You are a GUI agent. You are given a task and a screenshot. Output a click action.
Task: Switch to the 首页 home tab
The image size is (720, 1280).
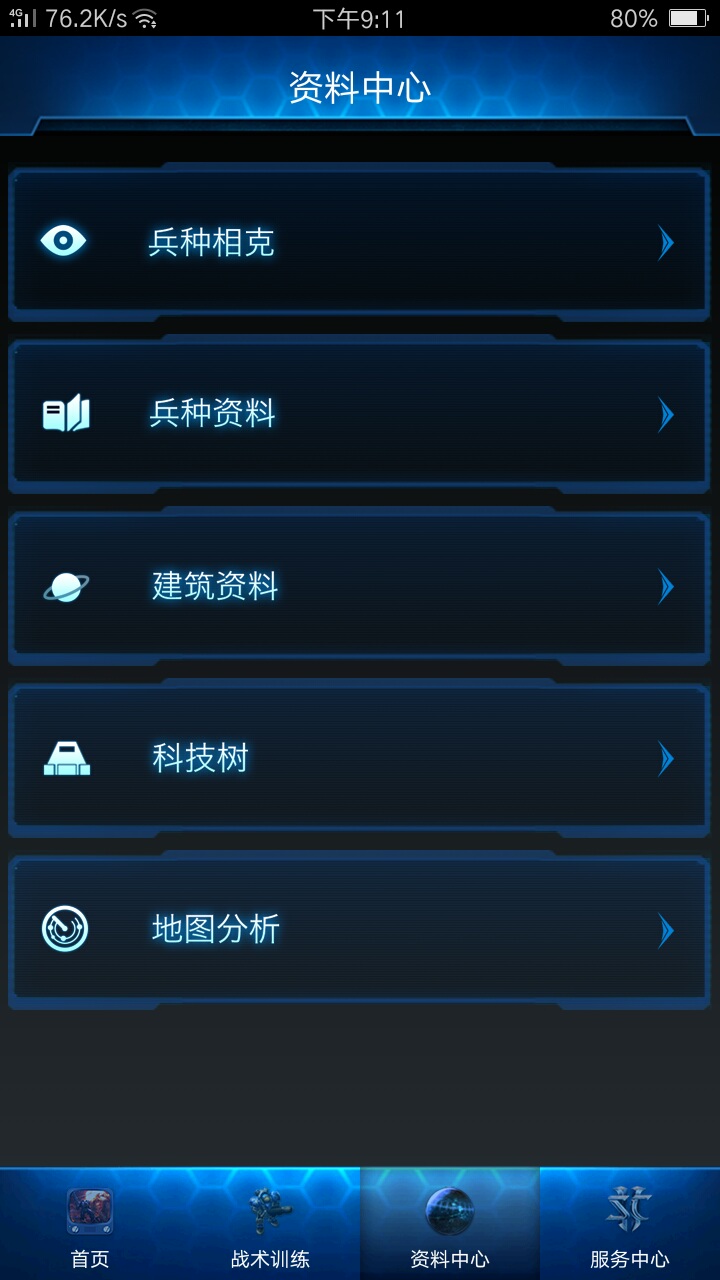coord(90,1225)
